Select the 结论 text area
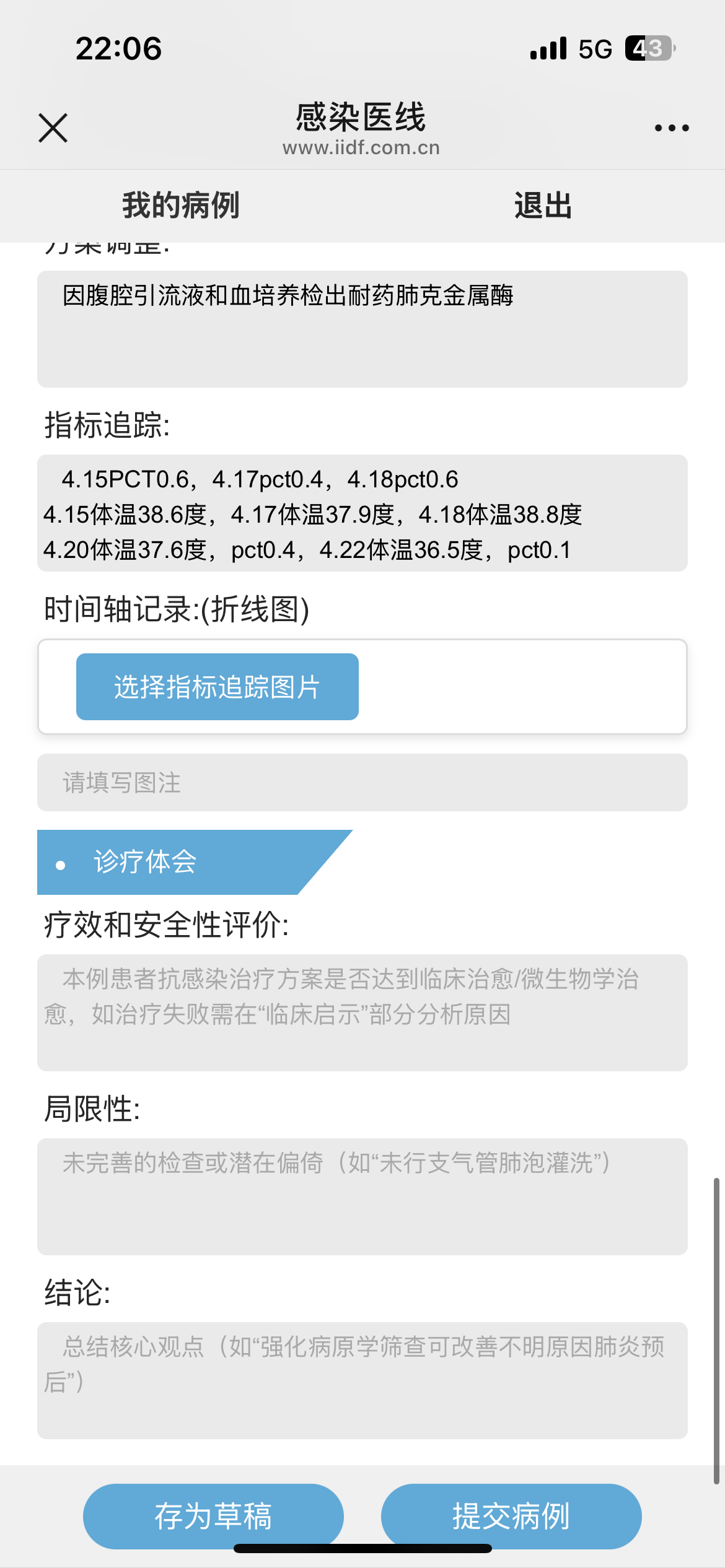Image resolution: width=725 pixels, height=1568 pixels. [362, 1380]
